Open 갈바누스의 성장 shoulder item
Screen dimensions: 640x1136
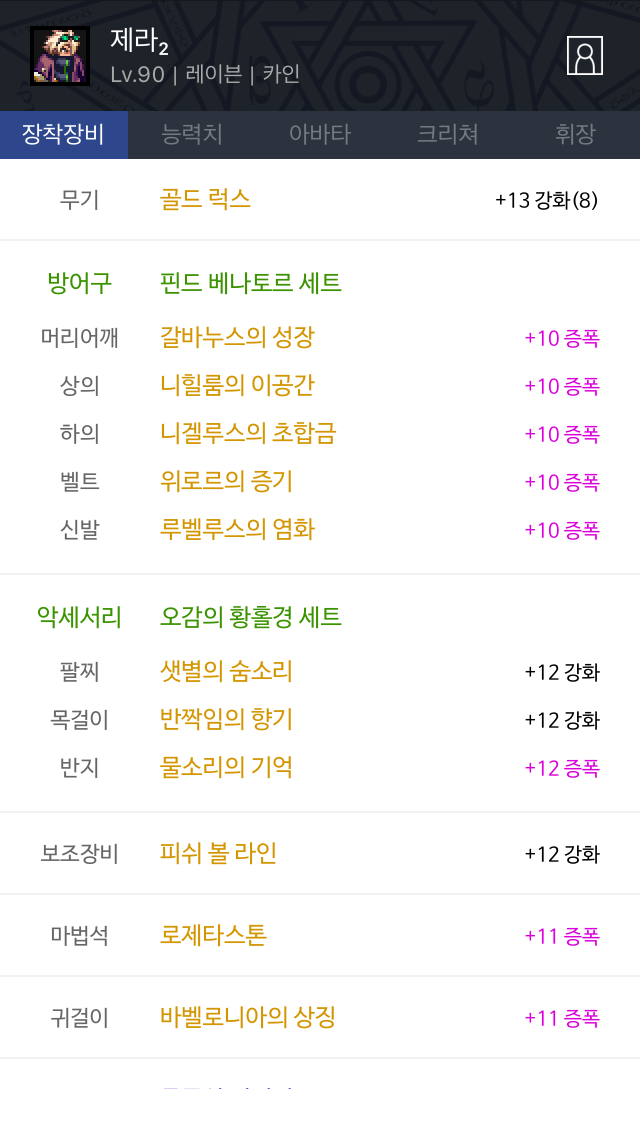(237, 337)
